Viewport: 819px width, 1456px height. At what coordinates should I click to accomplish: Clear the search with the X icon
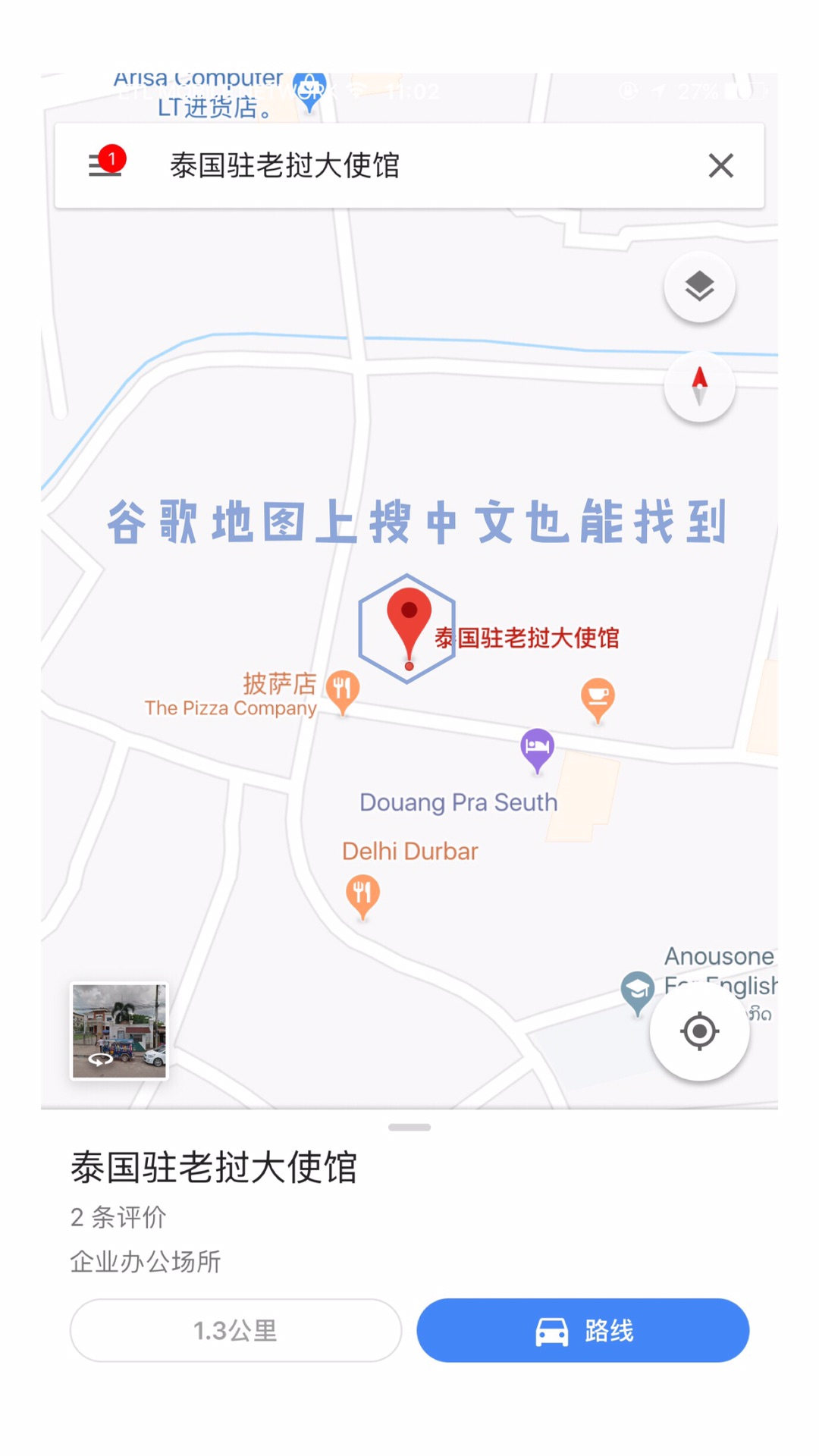[720, 165]
